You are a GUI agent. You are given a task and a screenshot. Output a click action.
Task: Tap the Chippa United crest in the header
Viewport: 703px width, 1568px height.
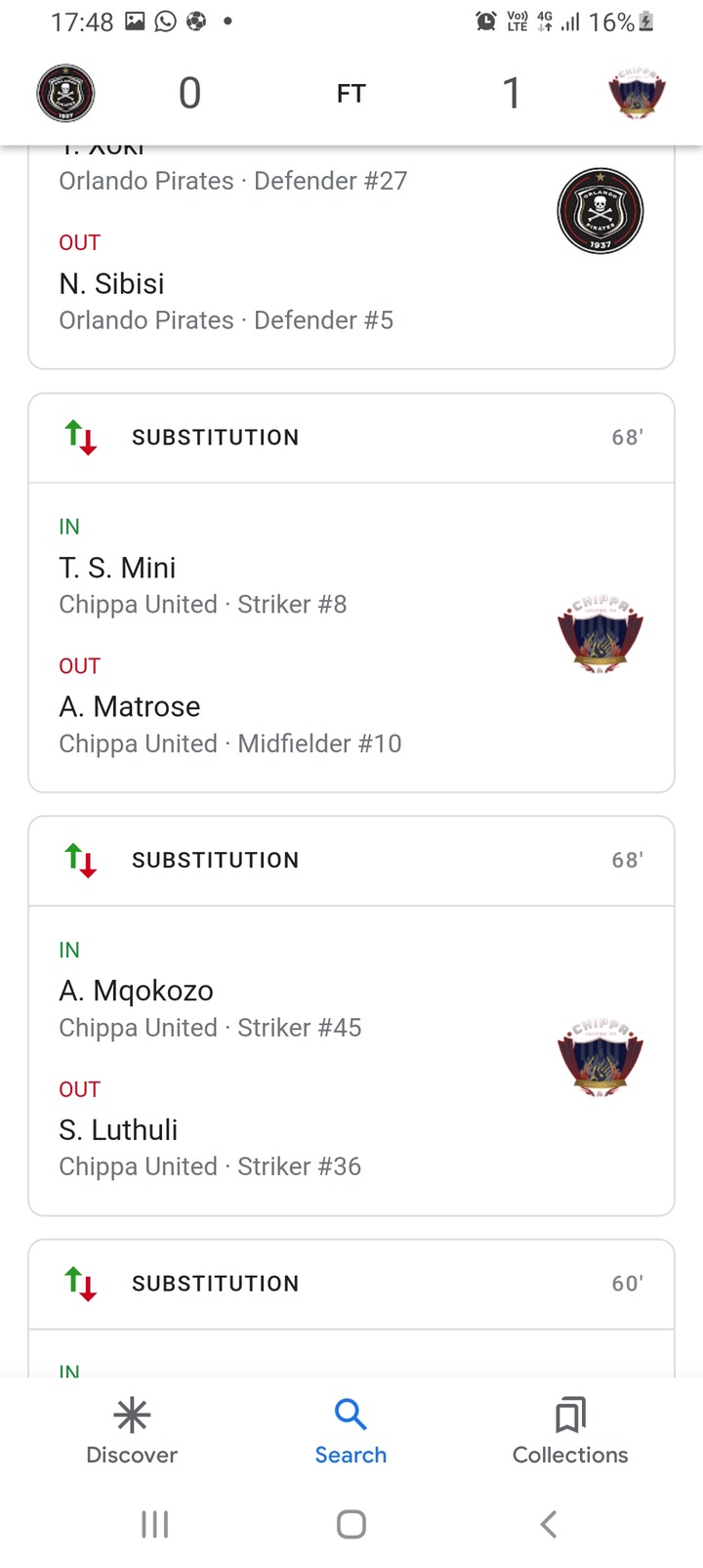pos(637,94)
